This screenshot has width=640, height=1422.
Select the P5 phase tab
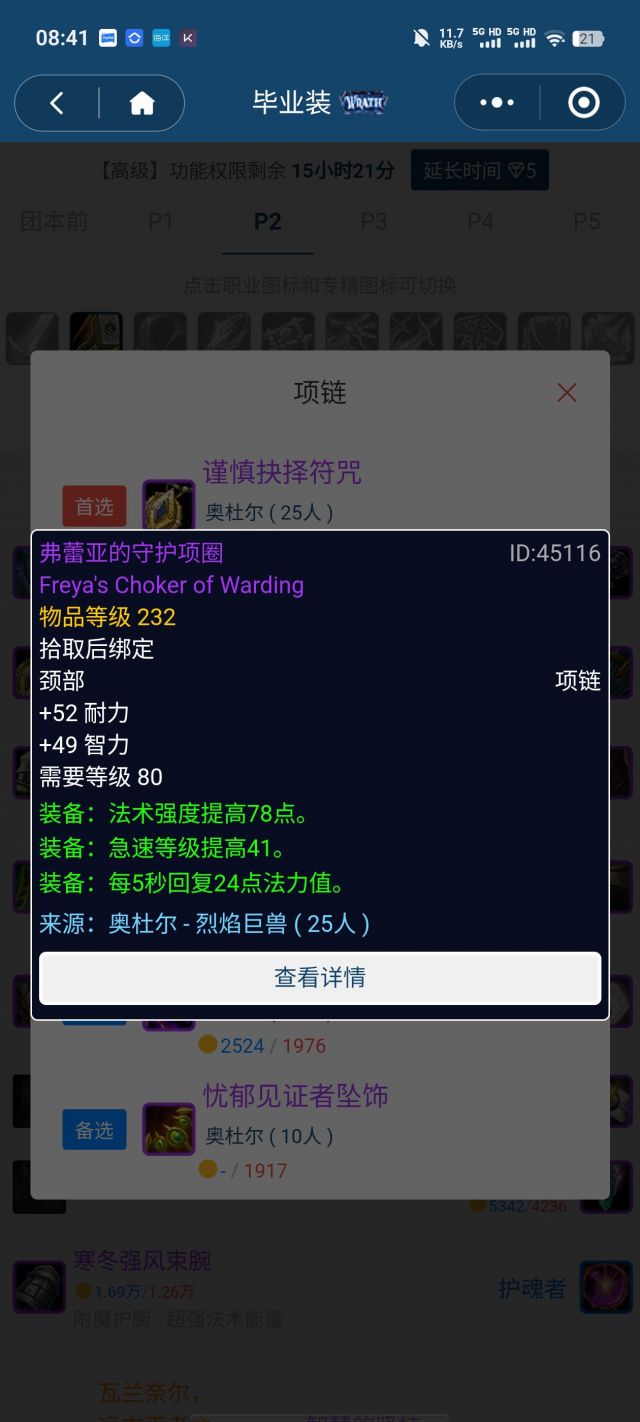tap(587, 221)
